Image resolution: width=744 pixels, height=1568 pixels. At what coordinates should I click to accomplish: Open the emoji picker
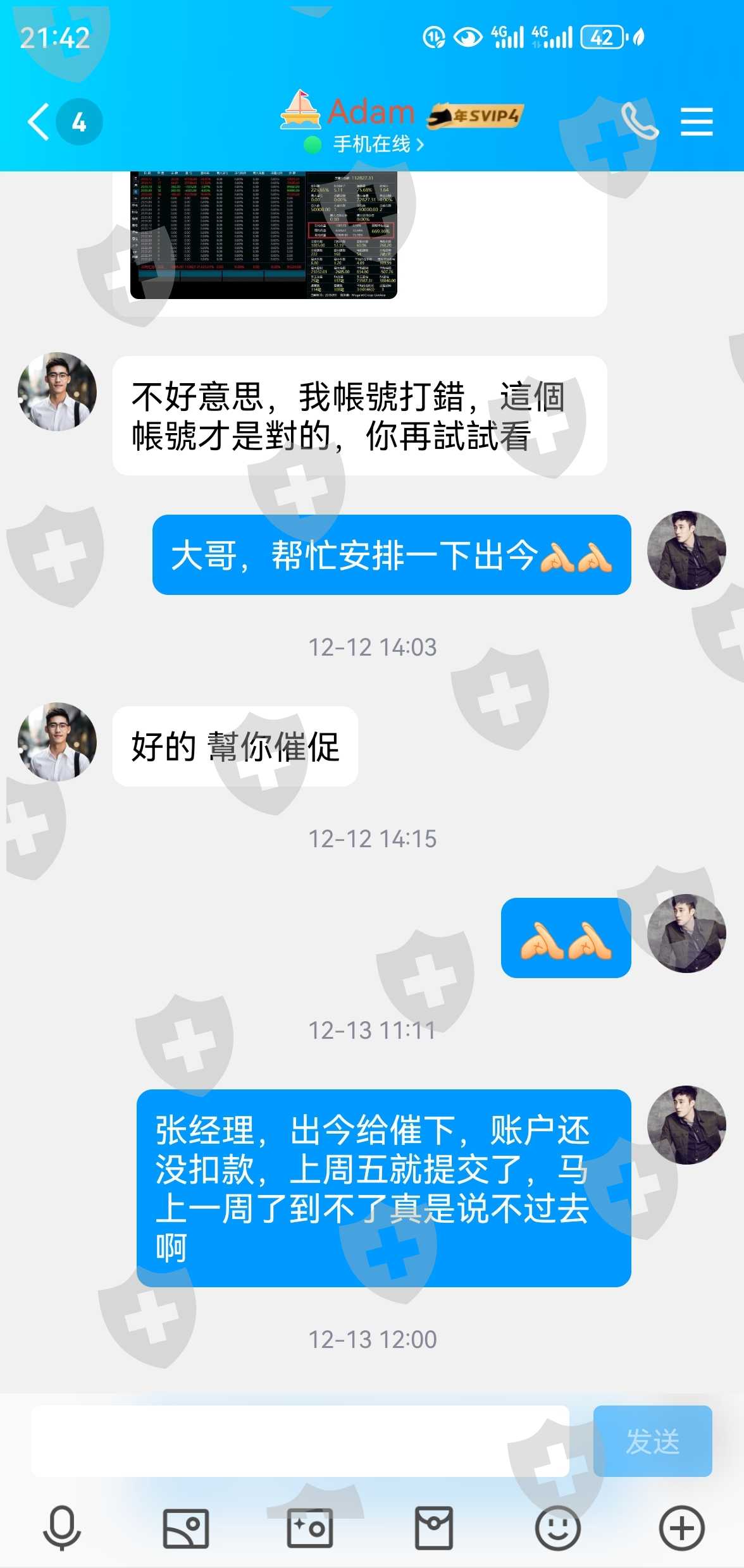(x=558, y=1528)
